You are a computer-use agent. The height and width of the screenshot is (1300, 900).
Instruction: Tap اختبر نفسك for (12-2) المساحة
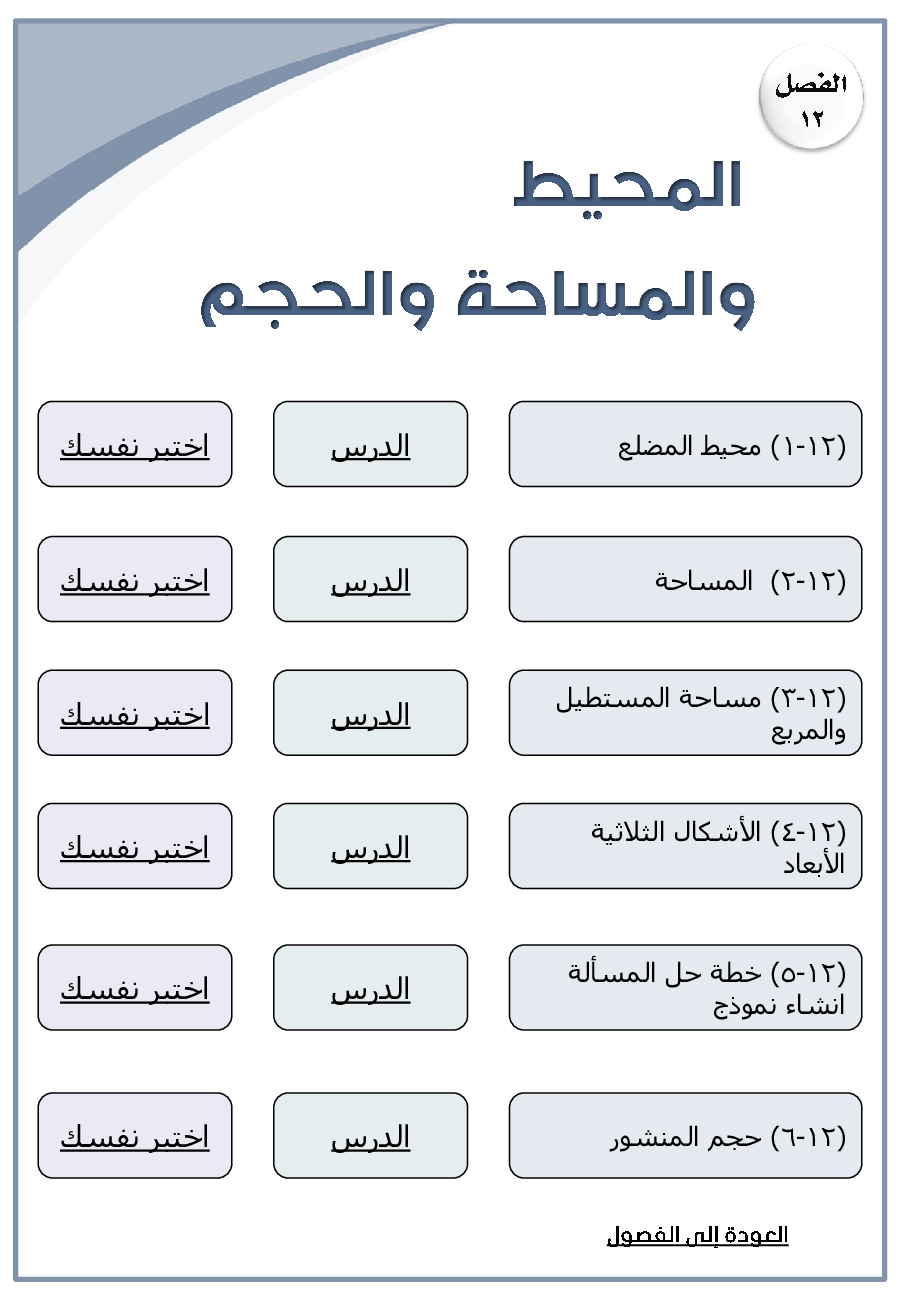tap(135, 580)
